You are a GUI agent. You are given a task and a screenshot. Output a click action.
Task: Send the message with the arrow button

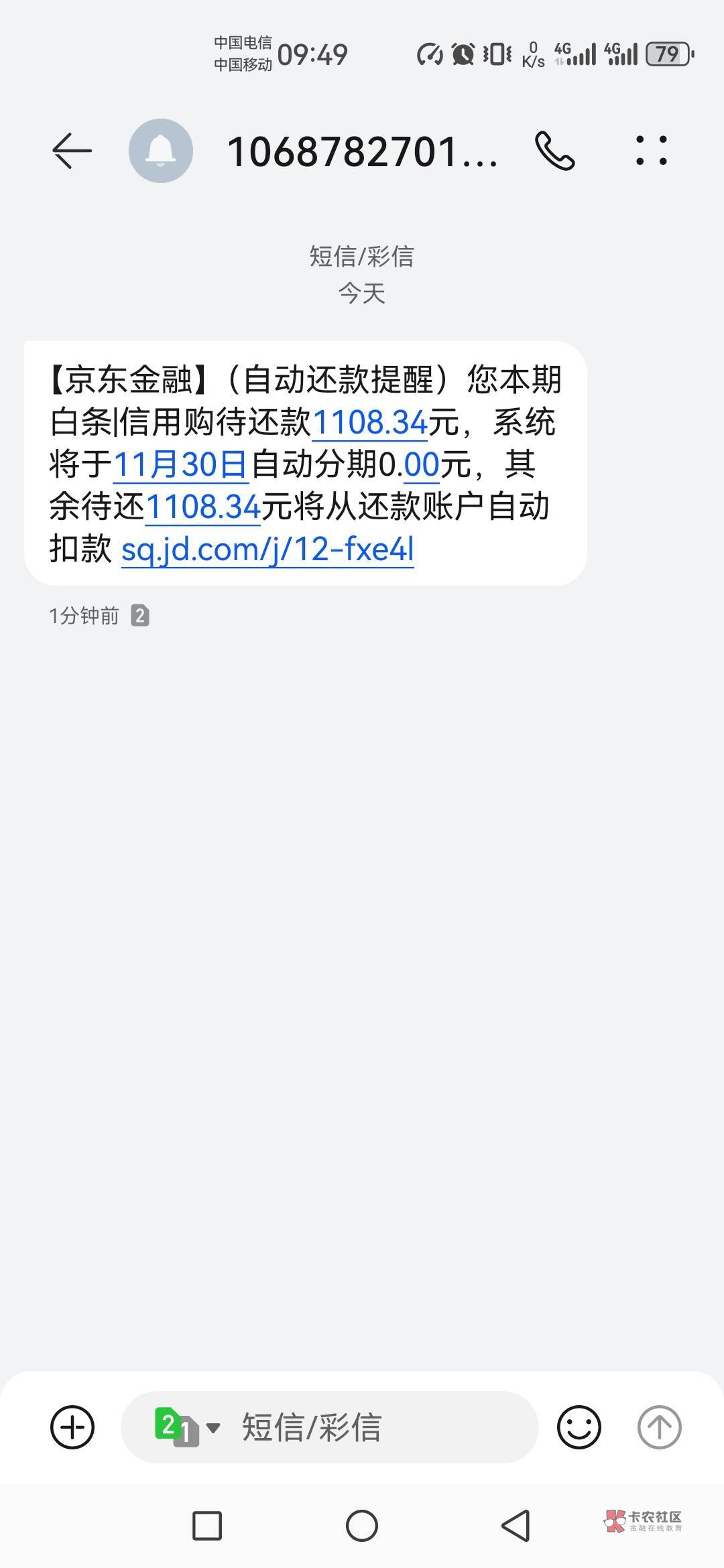659,1427
